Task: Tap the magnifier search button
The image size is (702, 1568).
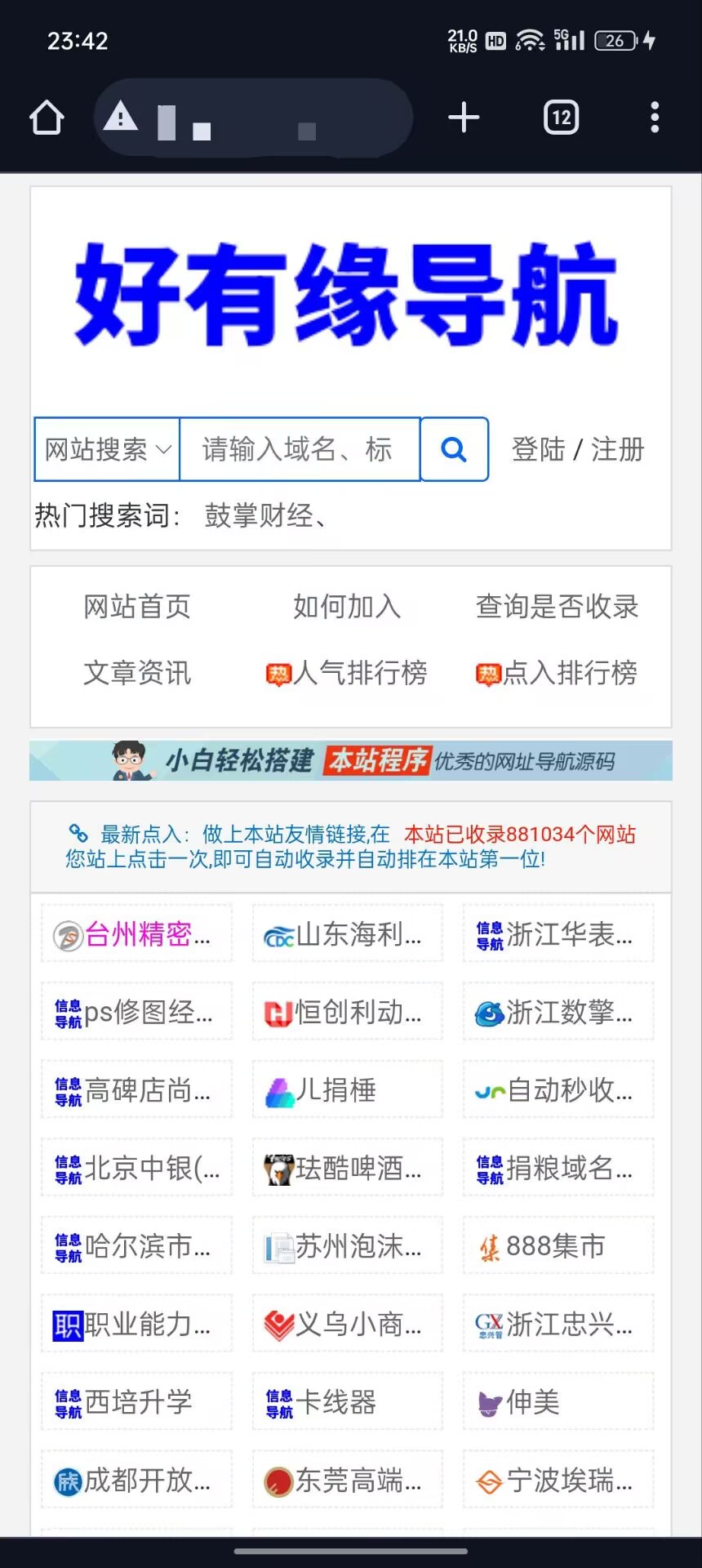Action: (x=454, y=449)
